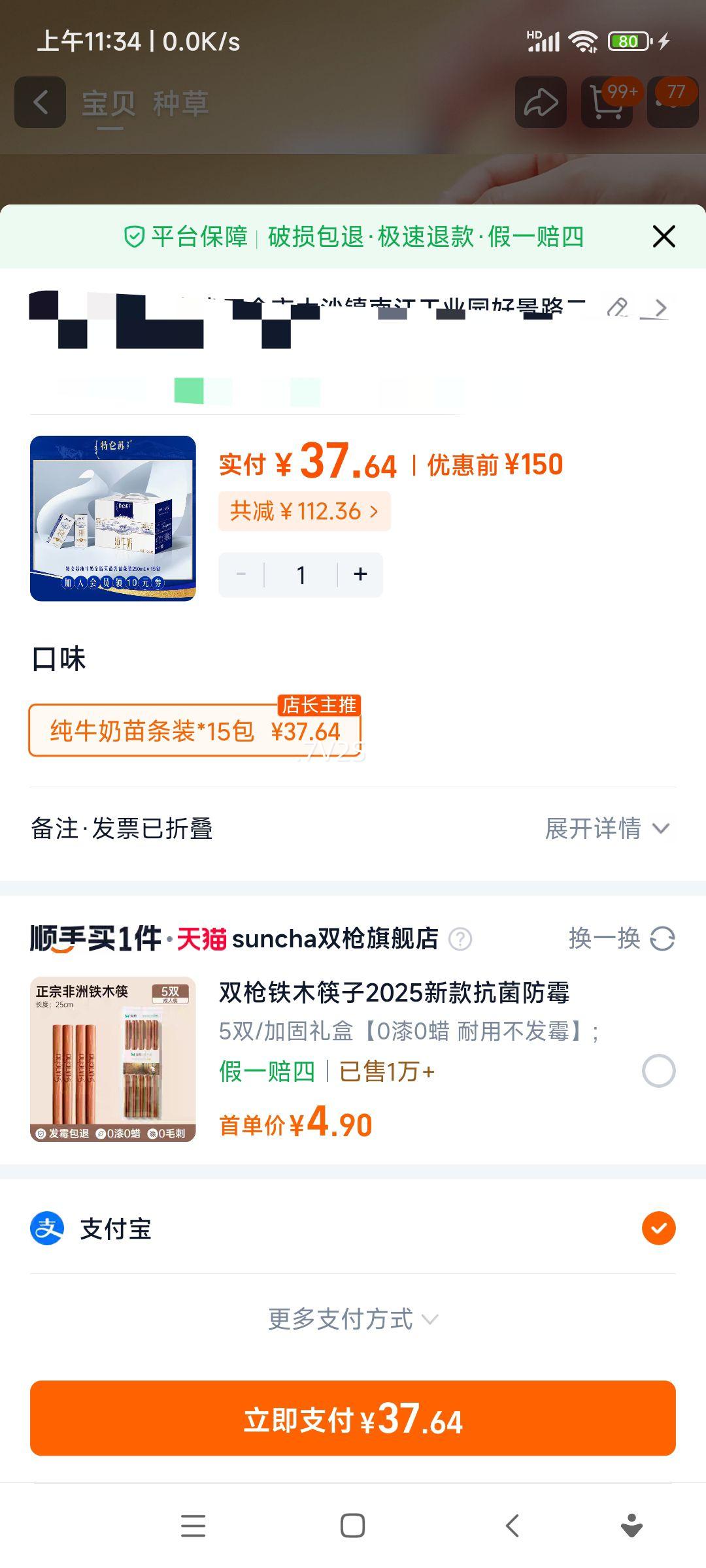Increase quantity with the plus button
This screenshot has height=1568, width=706.
(360, 574)
